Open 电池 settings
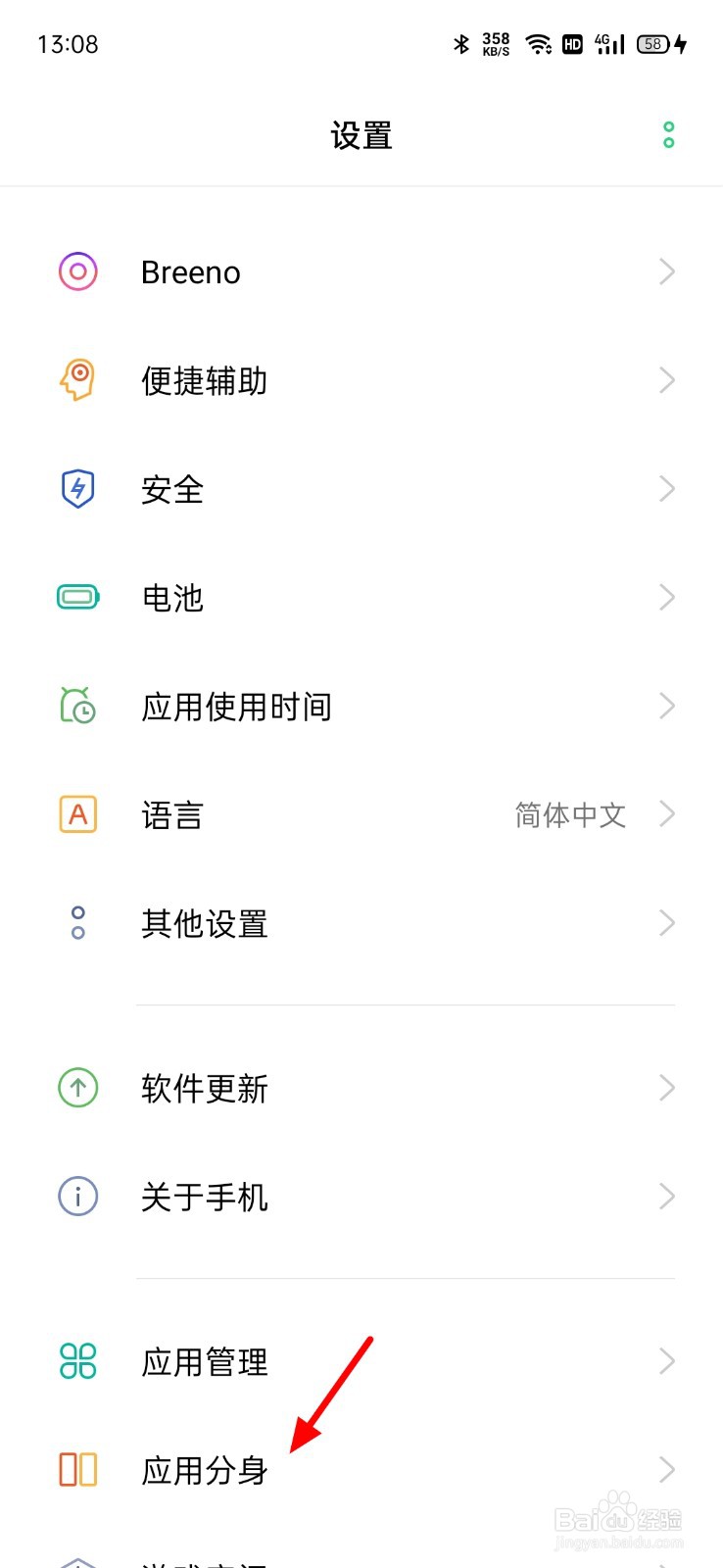 (x=361, y=598)
